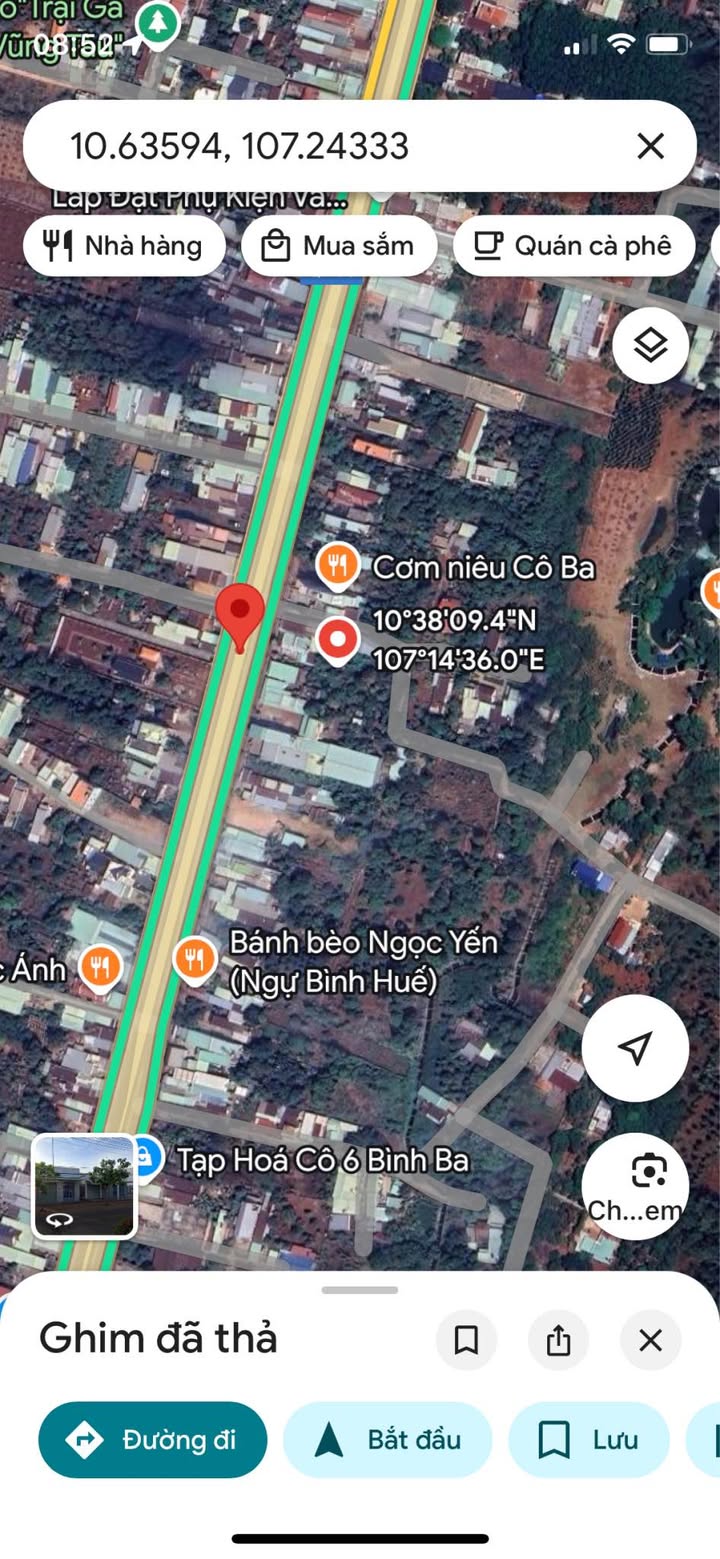The image size is (720, 1559).
Task: Get directions with Đường đi
Action: tap(153, 1440)
